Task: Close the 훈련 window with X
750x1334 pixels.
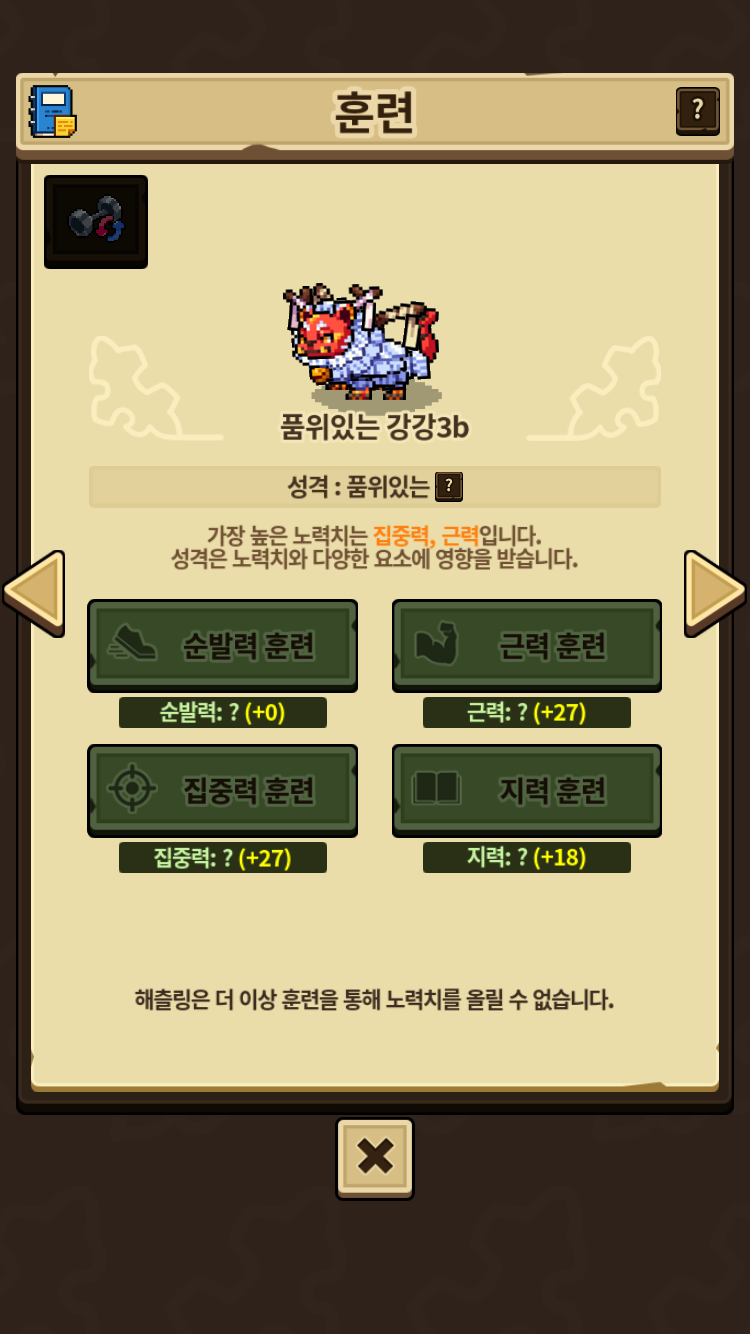Action: pos(375,1158)
